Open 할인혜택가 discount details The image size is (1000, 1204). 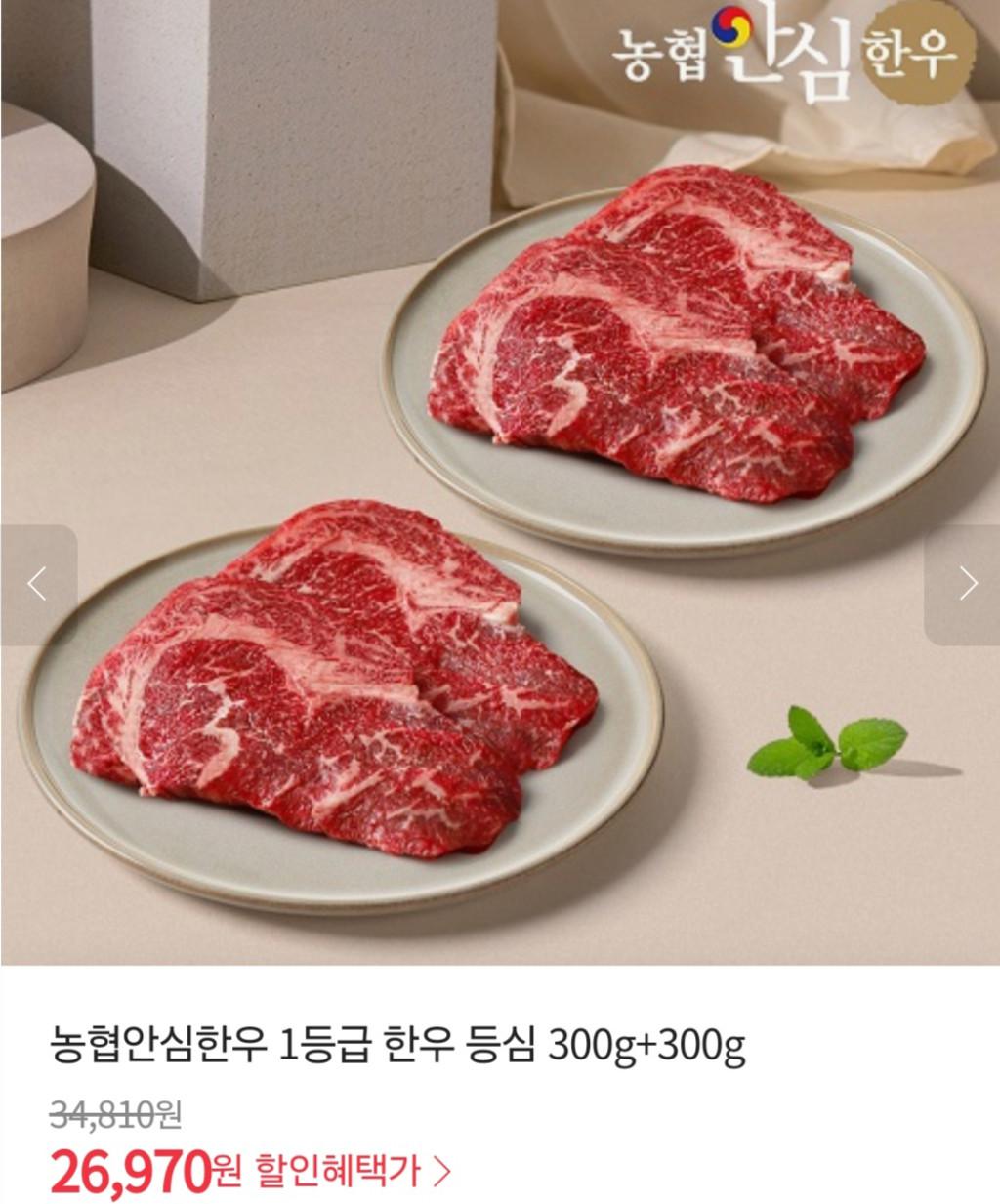352,1169
